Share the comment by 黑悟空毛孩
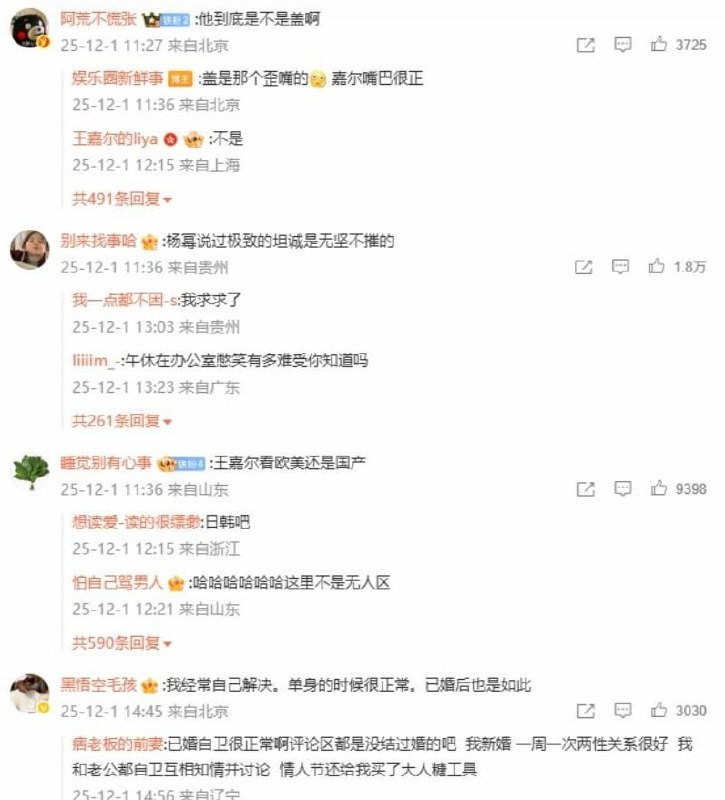The width and height of the screenshot is (725, 800). click(x=586, y=711)
